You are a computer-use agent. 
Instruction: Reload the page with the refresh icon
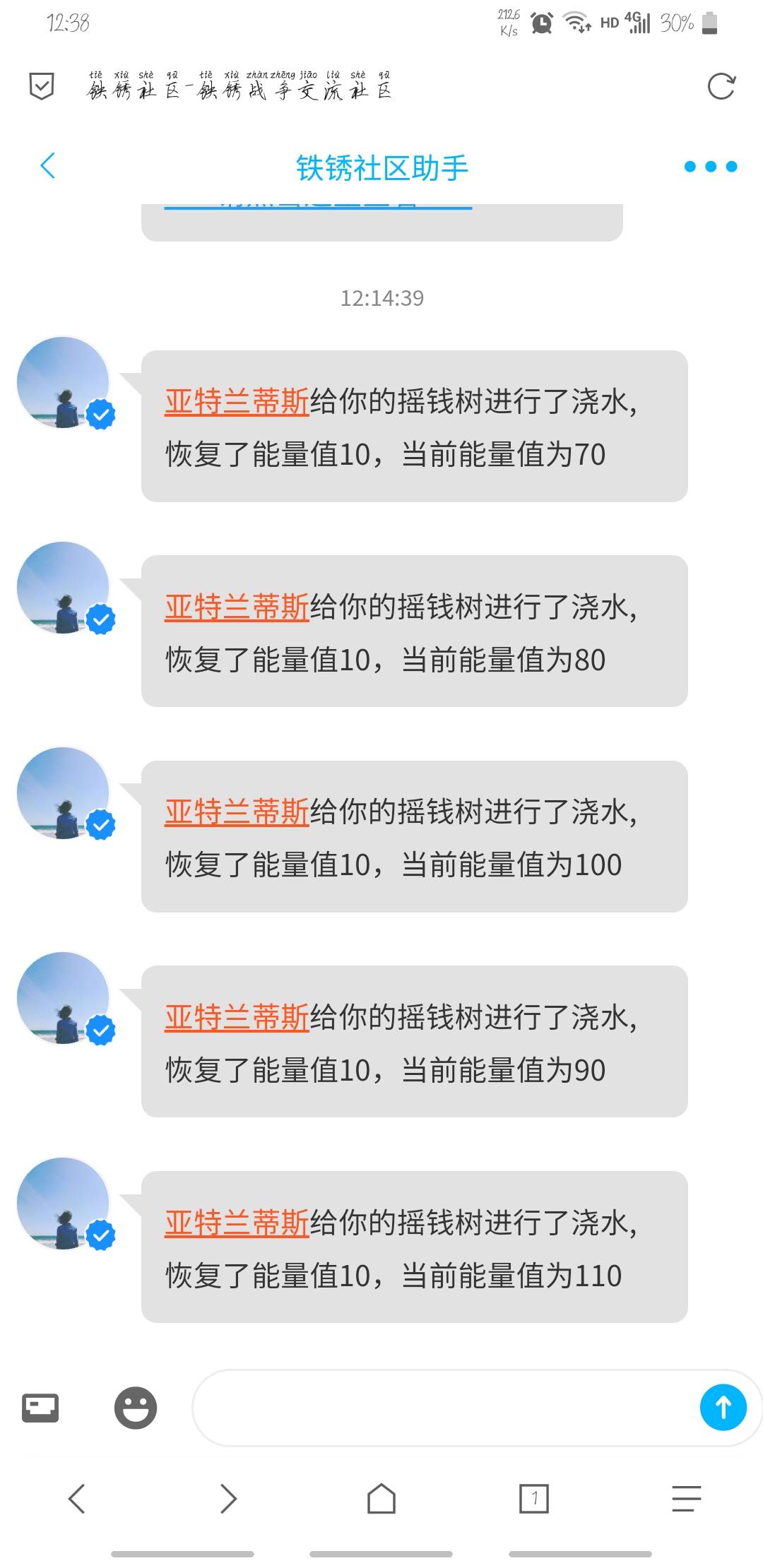(x=721, y=87)
